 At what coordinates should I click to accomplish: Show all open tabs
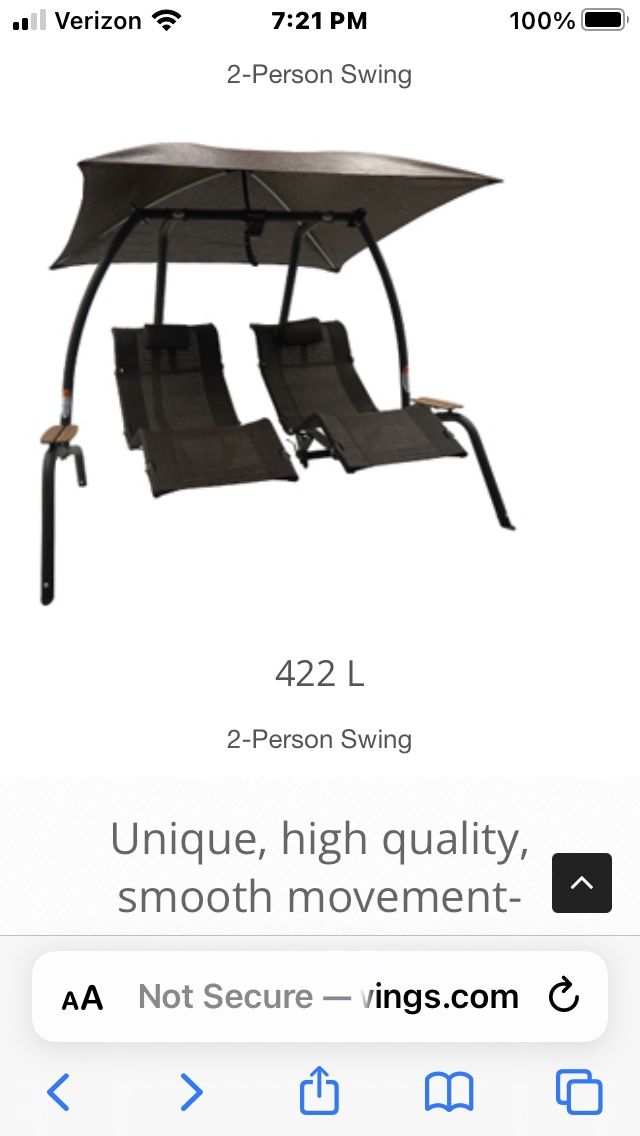(579, 1092)
